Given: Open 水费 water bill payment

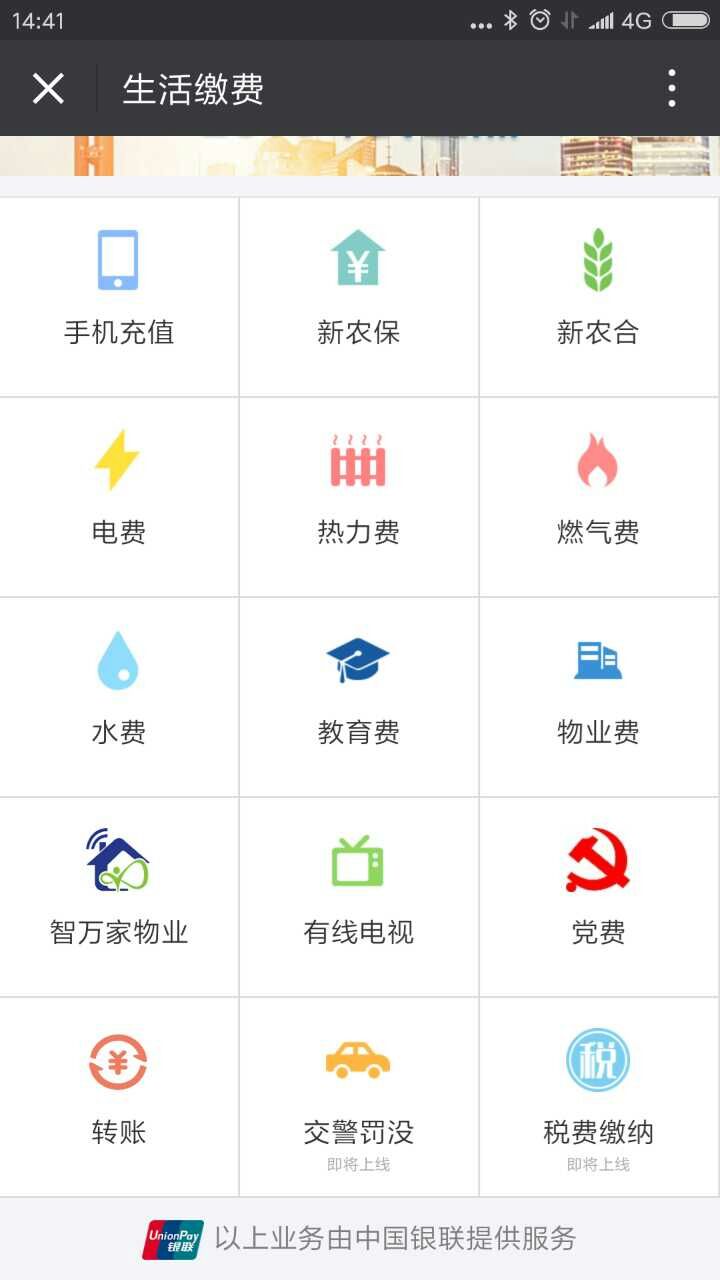Looking at the screenshot, I should click(119, 696).
